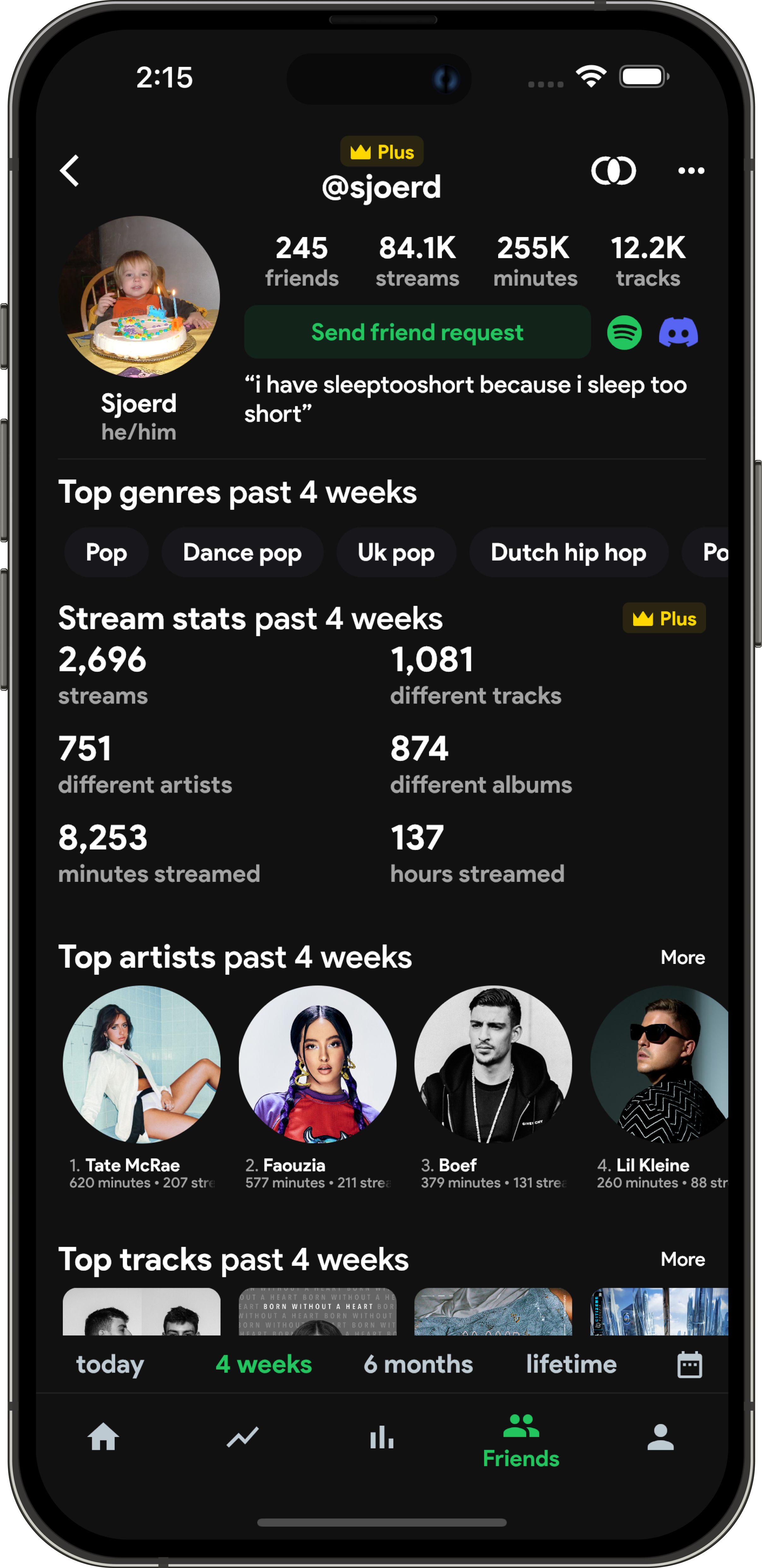Select the Dutch hip hop genre chip
The width and height of the screenshot is (762, 1568).
coord(569,553)
